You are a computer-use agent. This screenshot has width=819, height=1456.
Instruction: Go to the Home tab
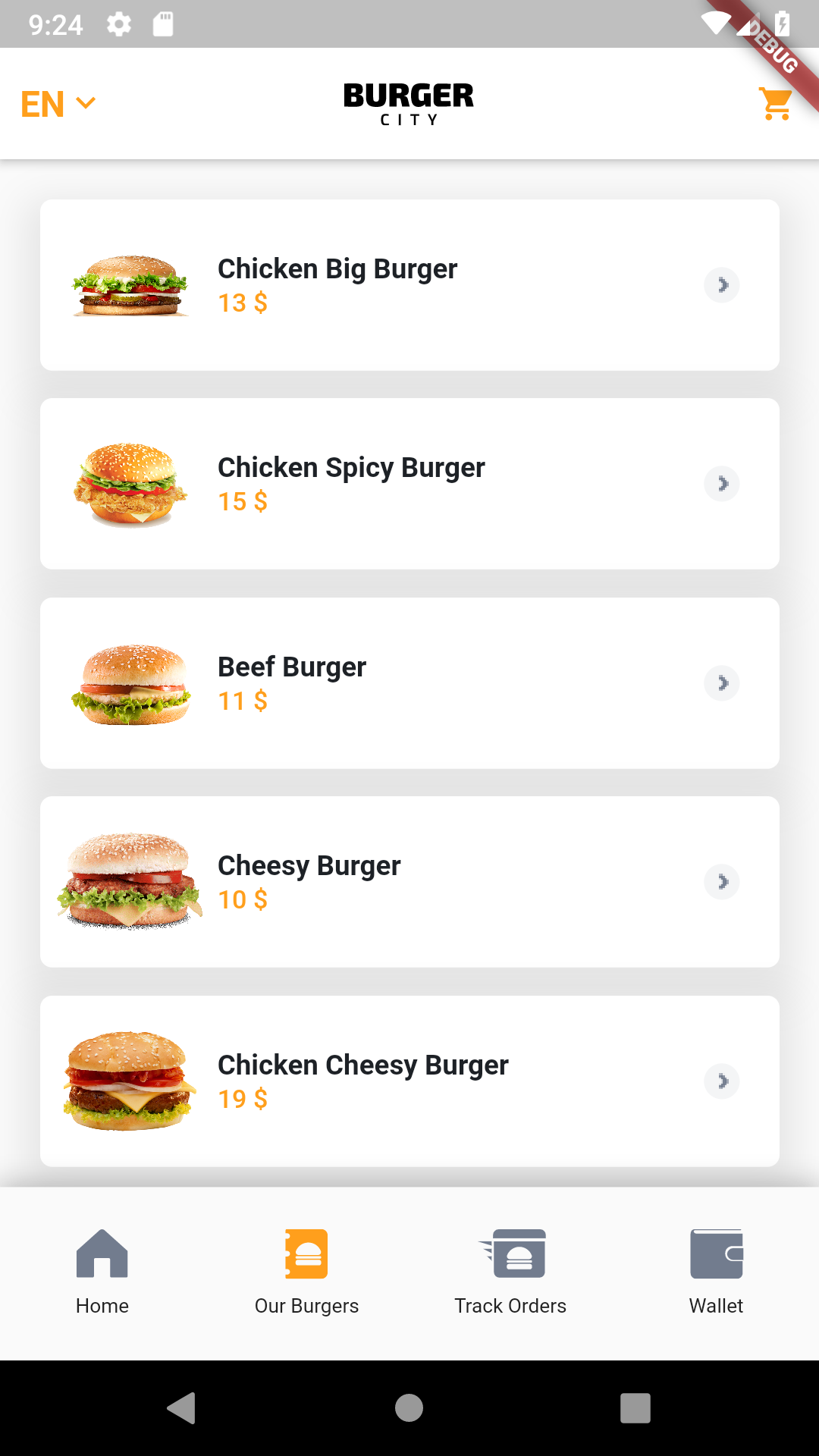point(102,1272)
